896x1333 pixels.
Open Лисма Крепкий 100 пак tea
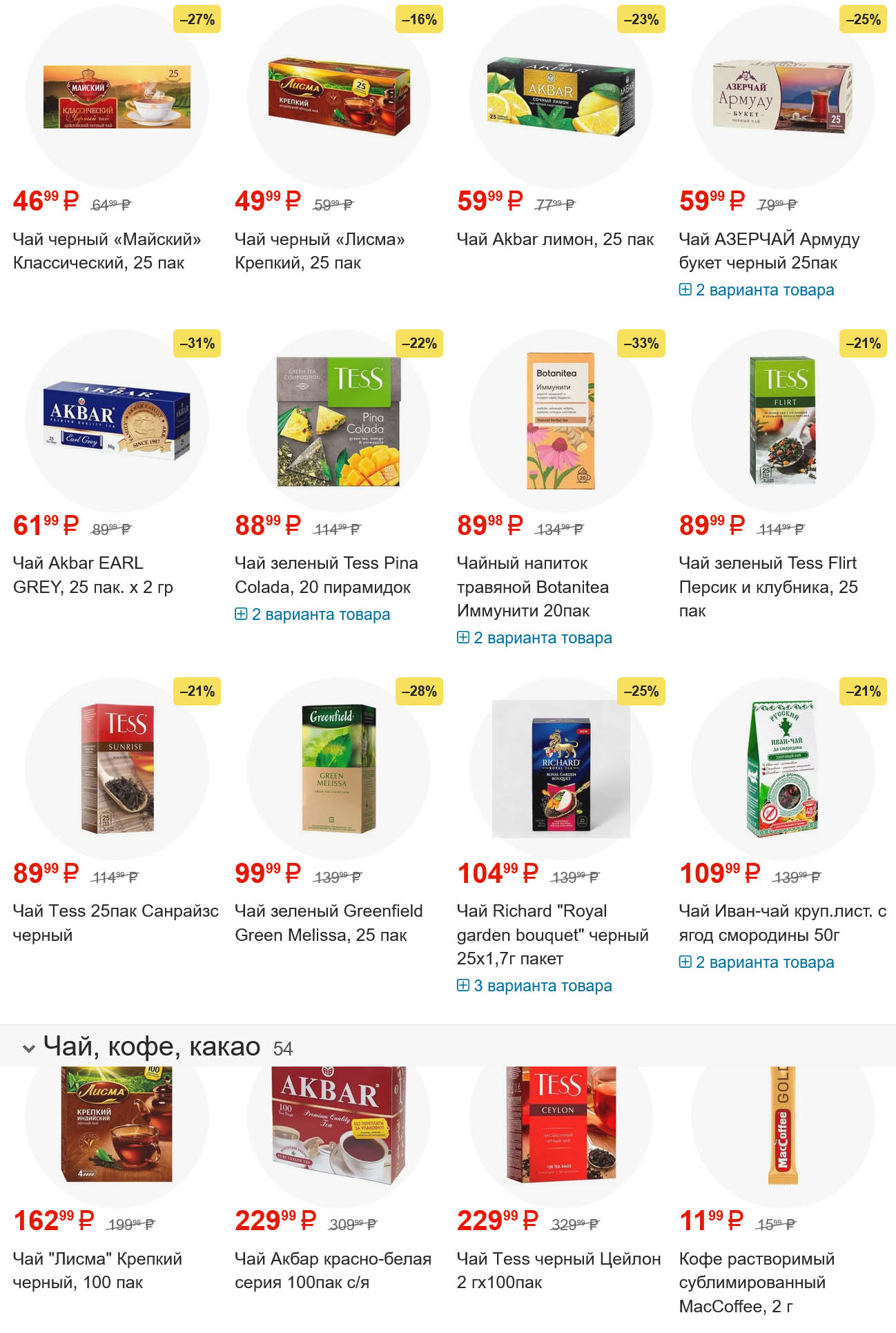coord(97,1270)
